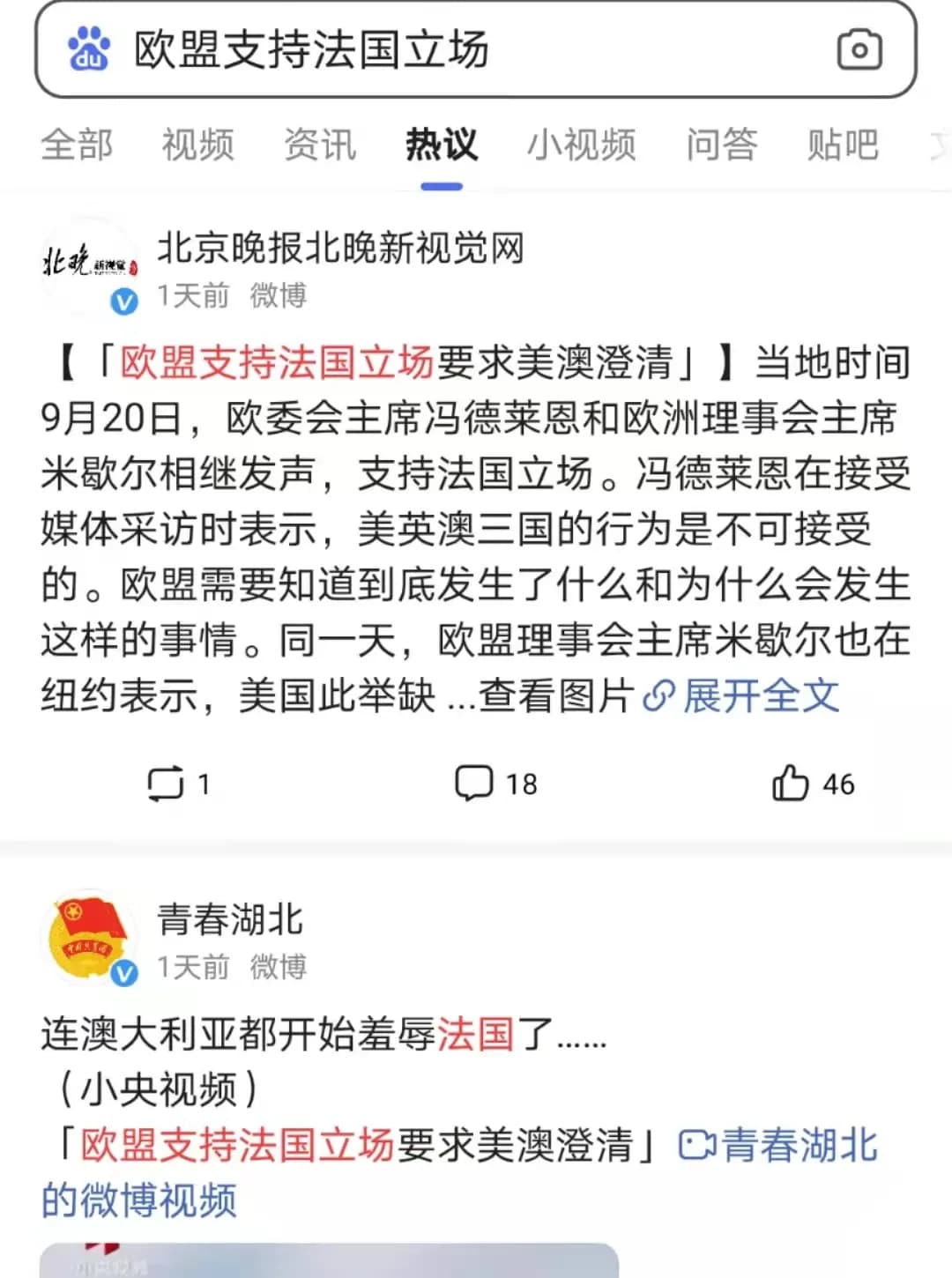
Task: Like the 北京晚报 post
Action: click(x=812, y=784)
